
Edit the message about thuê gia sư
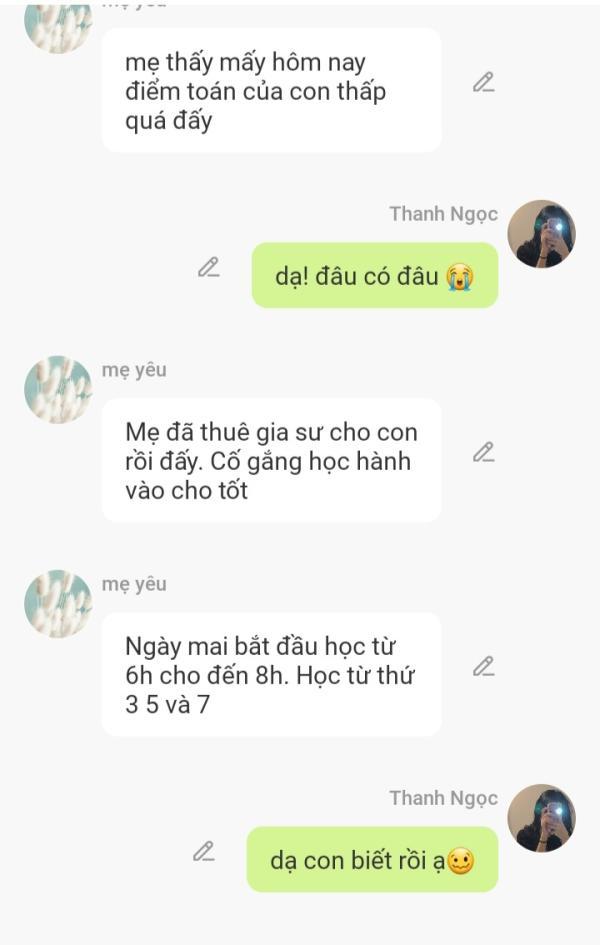click(484, 453)
